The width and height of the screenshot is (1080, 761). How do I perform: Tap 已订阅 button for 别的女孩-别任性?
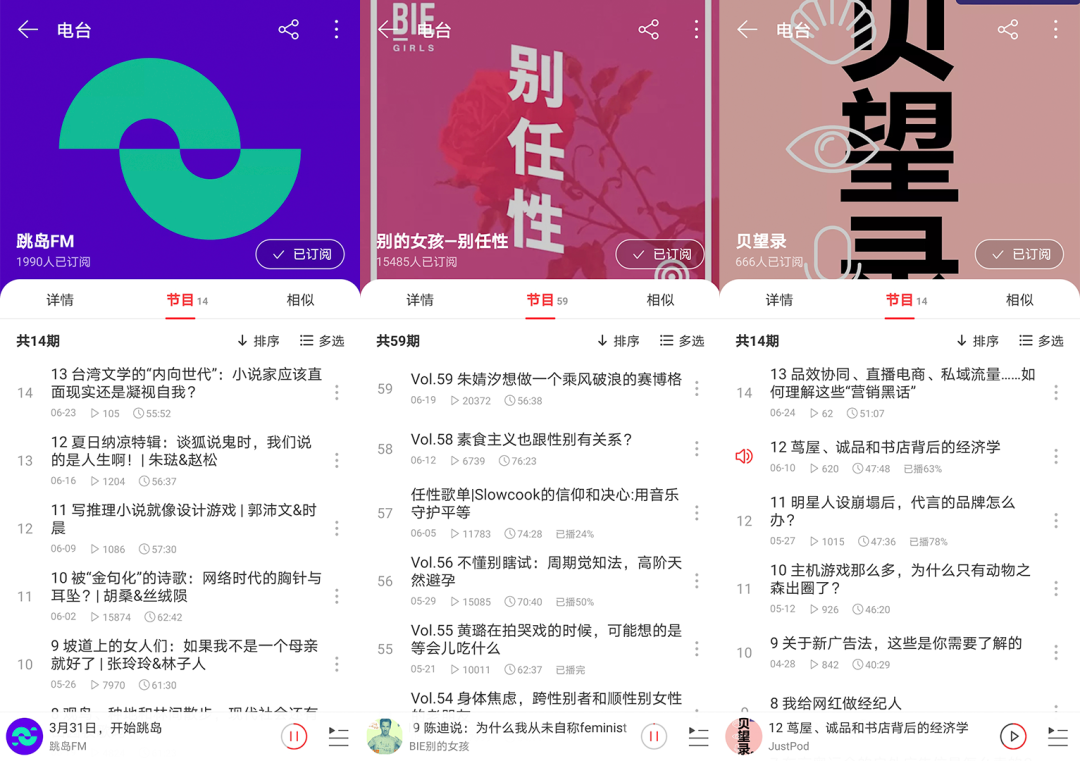point(660,254)
